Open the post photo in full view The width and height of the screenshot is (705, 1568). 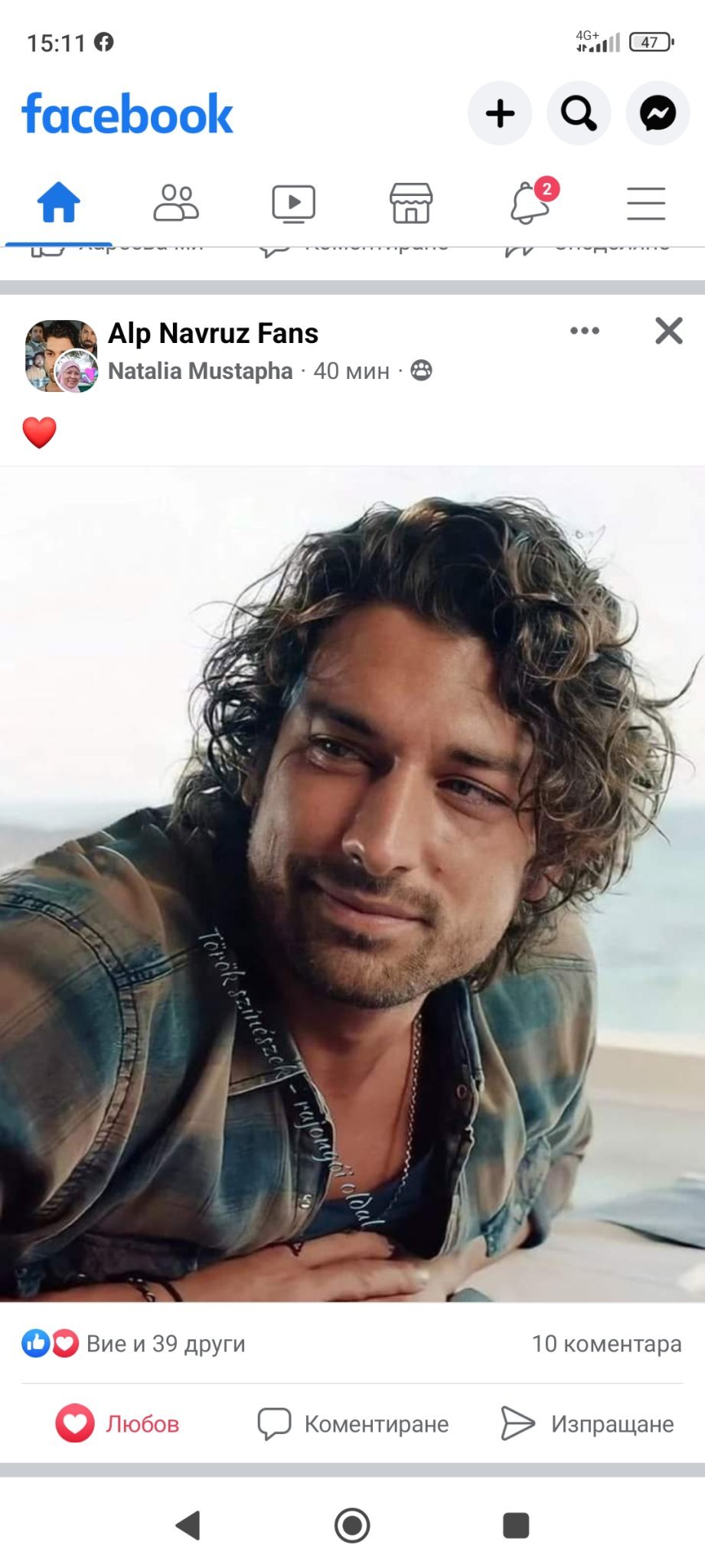(x=352, y=884)
